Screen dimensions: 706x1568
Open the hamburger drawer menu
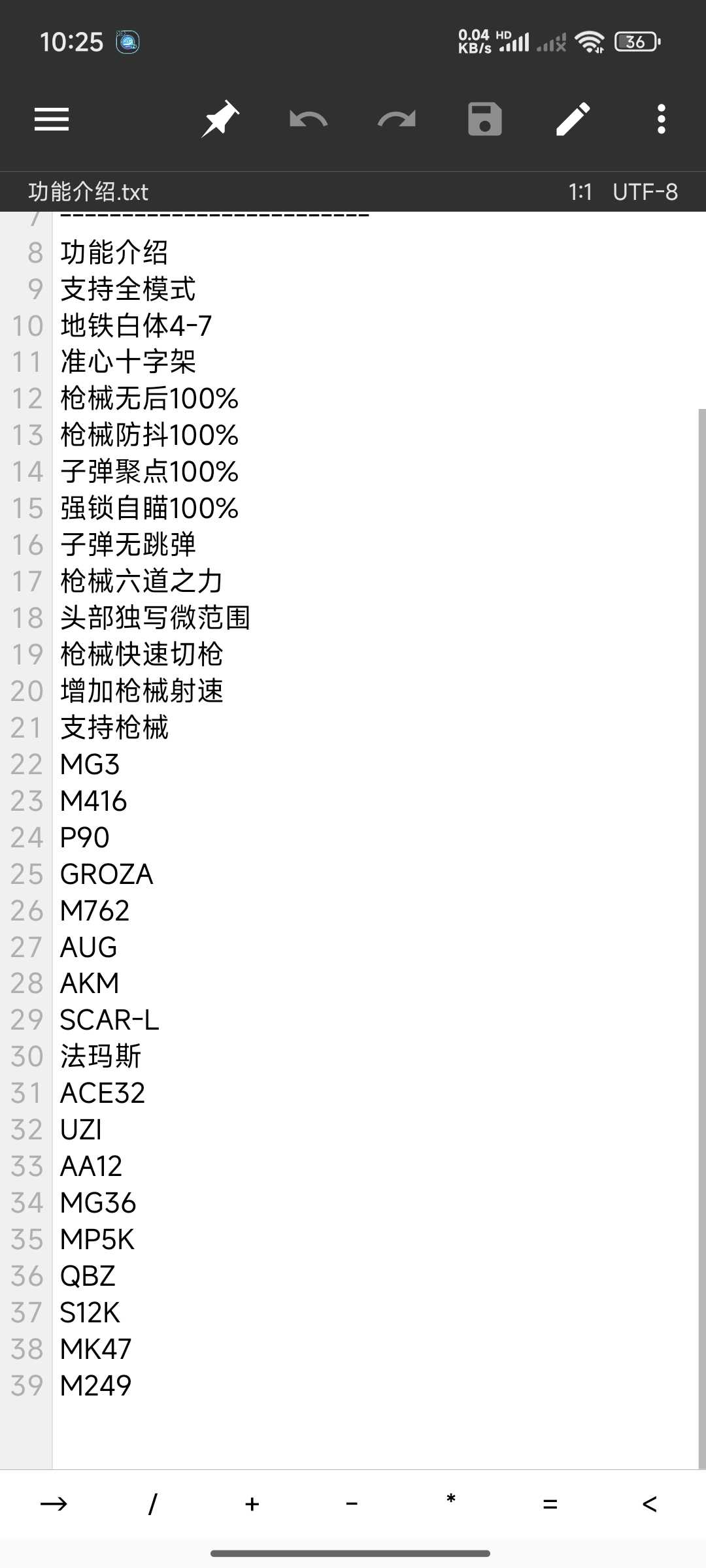coord(52,120)
